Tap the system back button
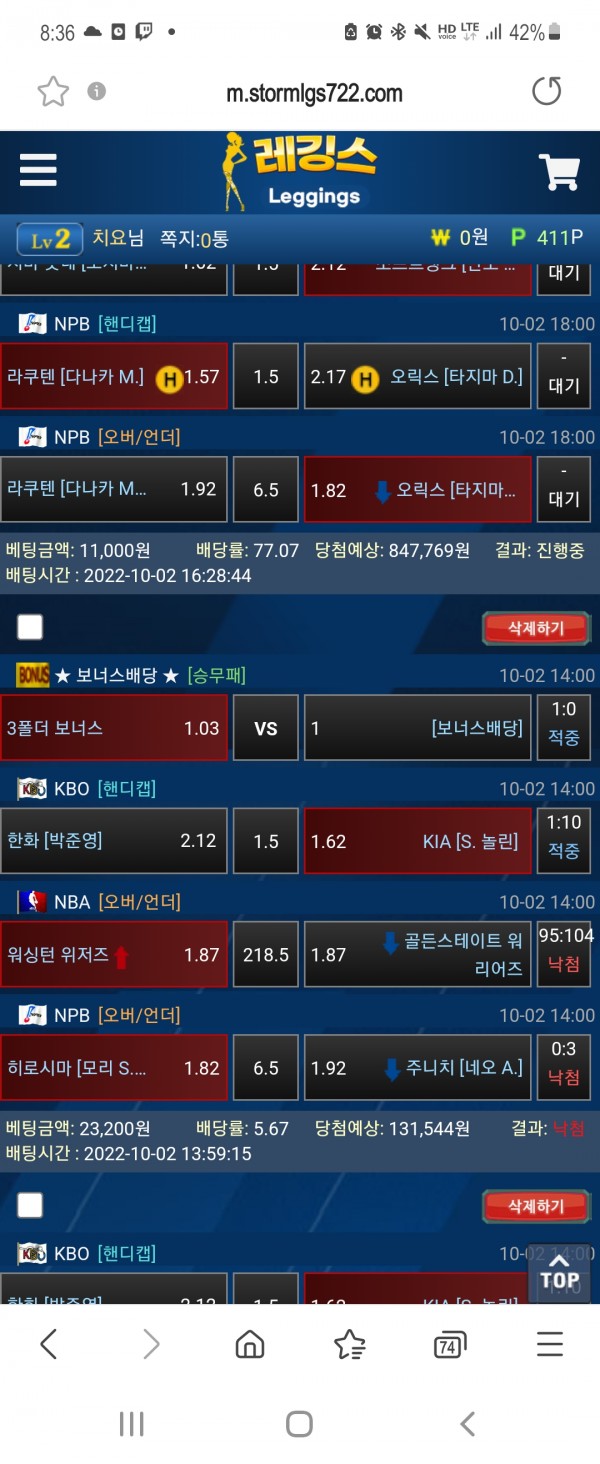This screenshot has height=1464, width=600. [x=467, y=1423]
